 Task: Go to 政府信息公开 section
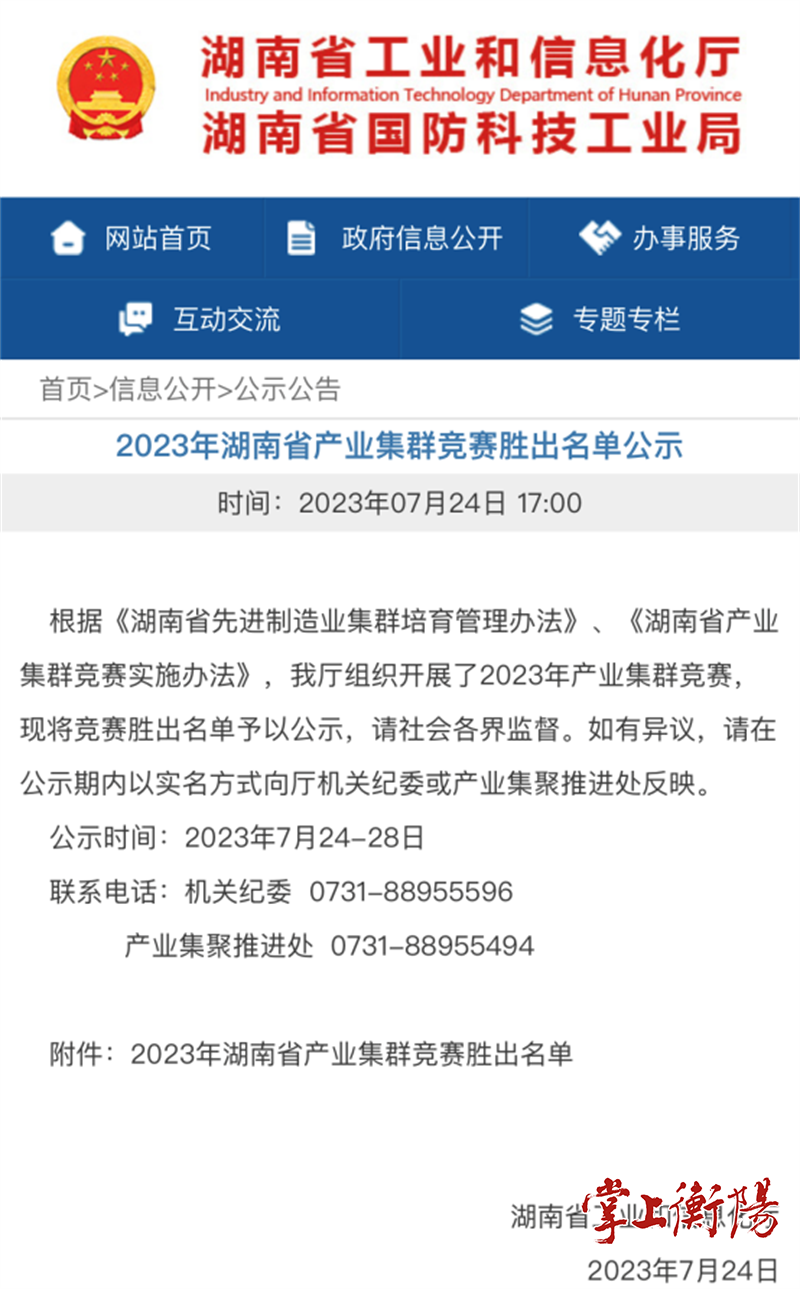pos(395,238)
